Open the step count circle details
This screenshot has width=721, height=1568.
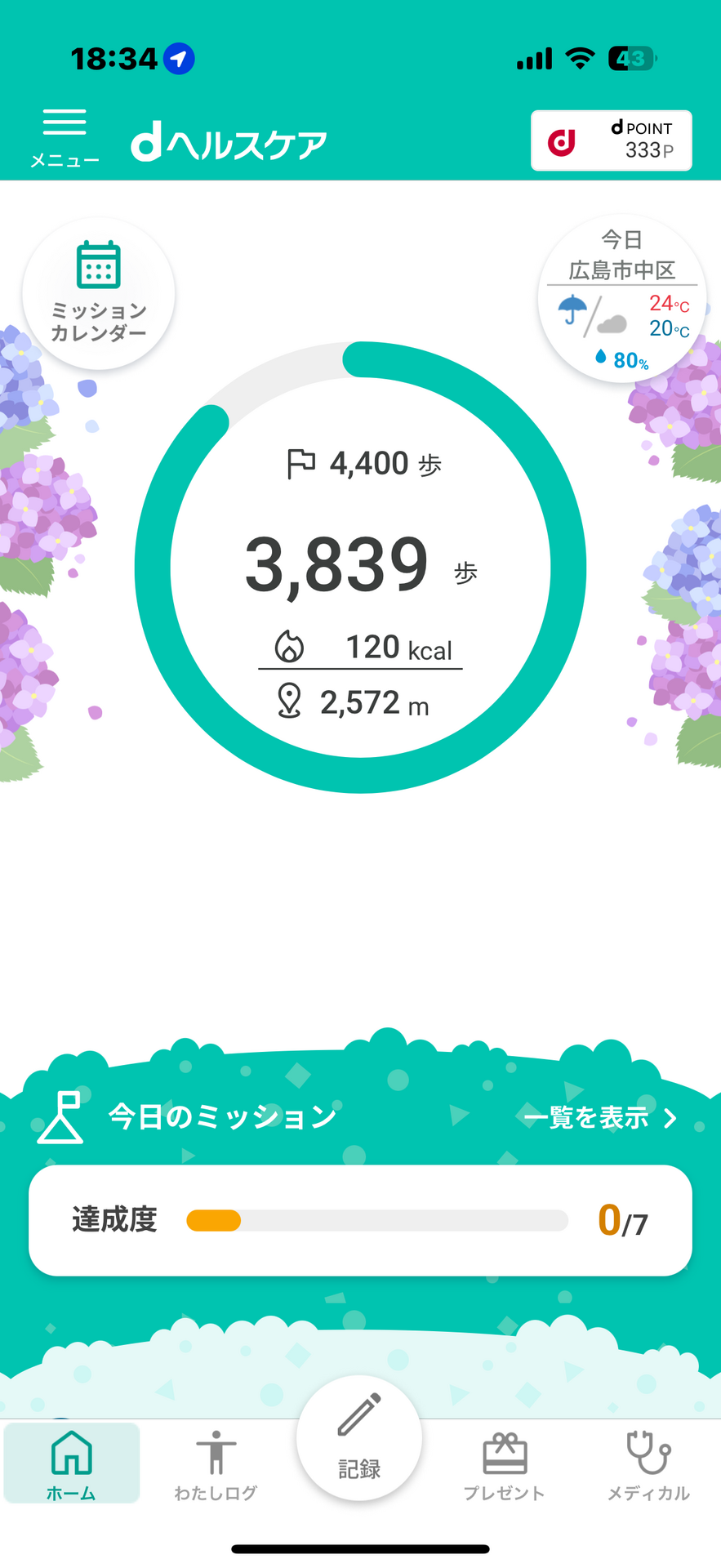pyautogui.click(x=360, y=567)
